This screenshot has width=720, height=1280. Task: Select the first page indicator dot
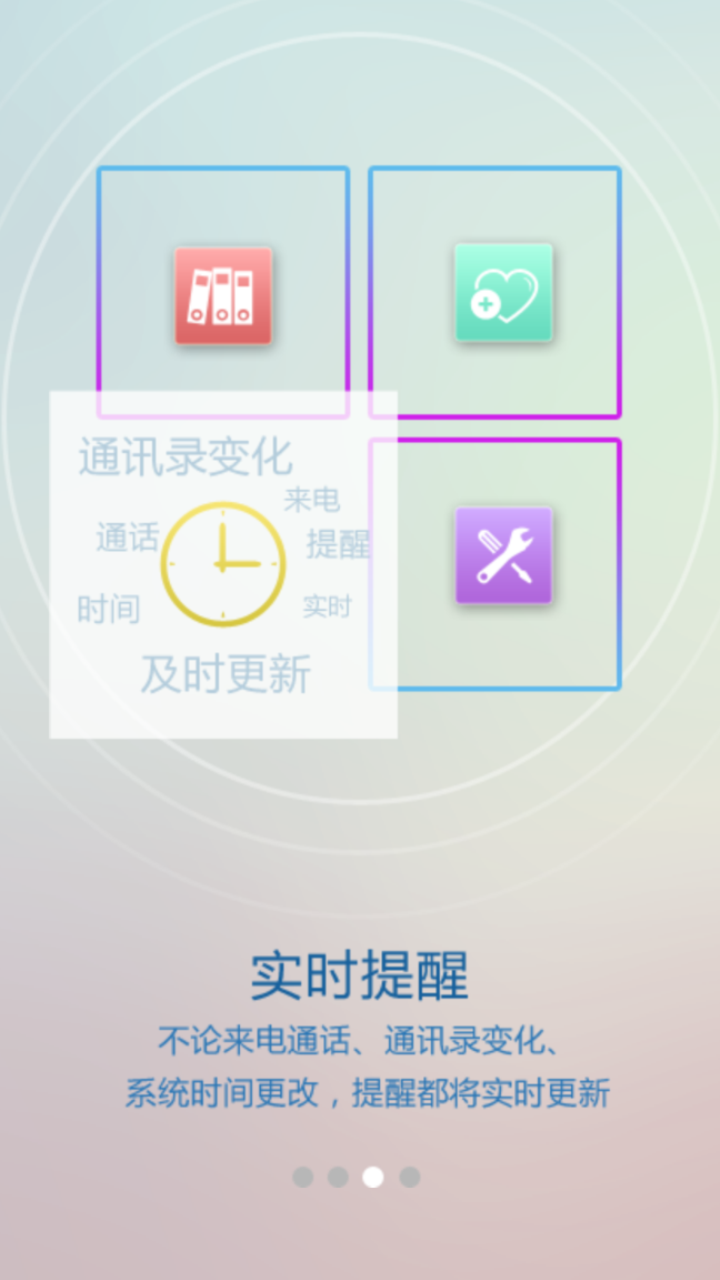pyautogui.click(x=303, y=1177)
